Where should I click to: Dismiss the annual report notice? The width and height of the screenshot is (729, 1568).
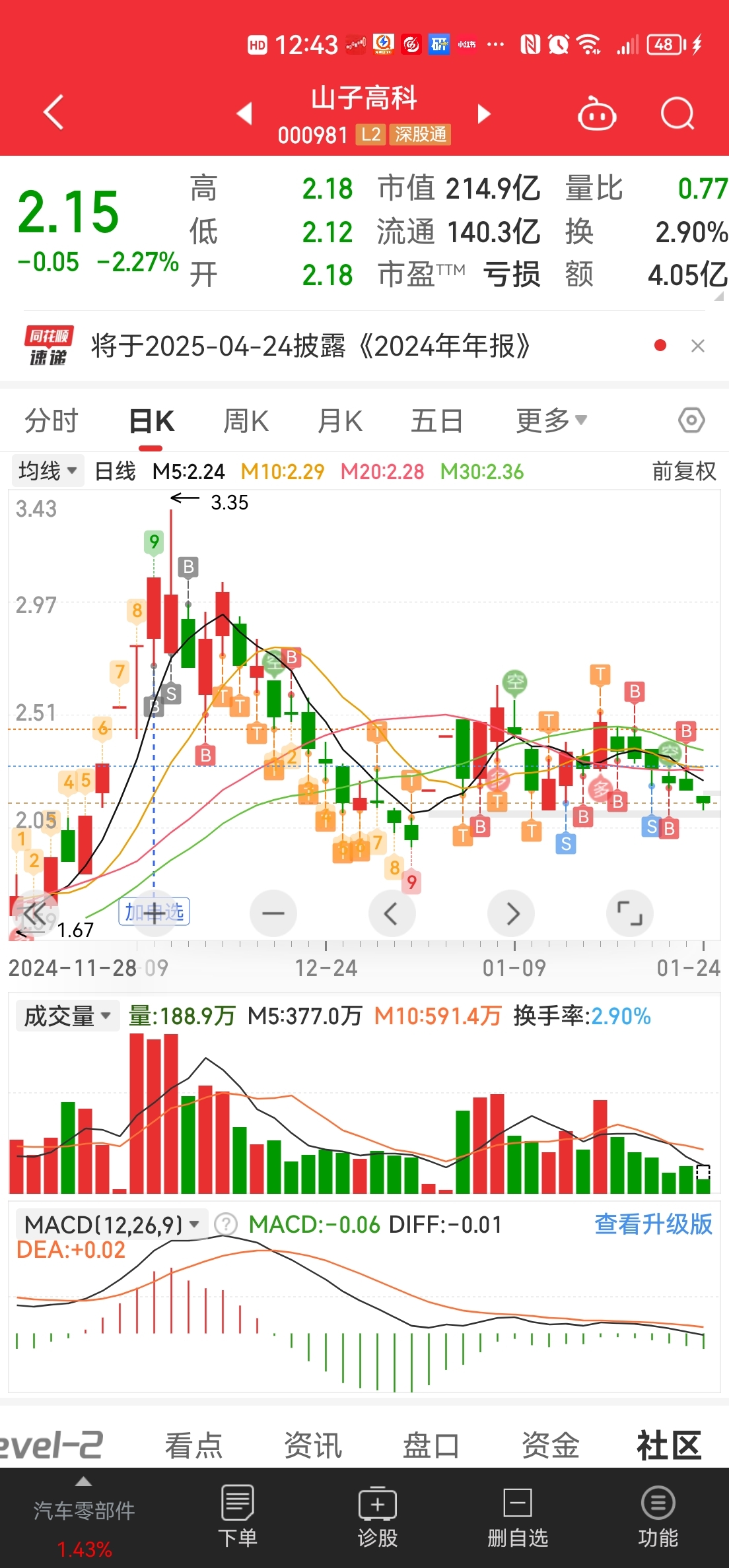[698, 346]
